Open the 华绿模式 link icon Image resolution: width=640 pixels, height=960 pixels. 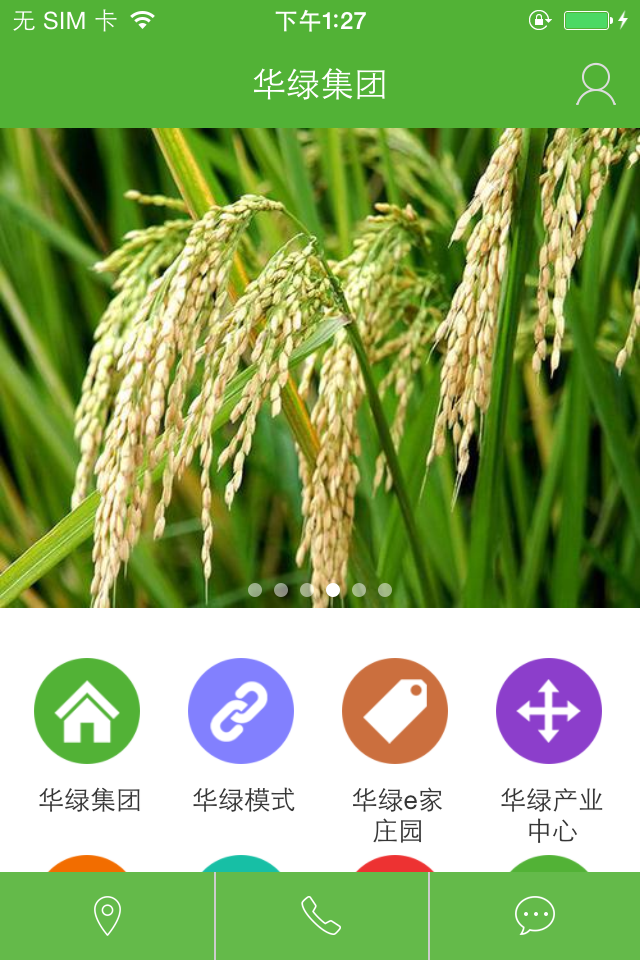pos(241,711)
